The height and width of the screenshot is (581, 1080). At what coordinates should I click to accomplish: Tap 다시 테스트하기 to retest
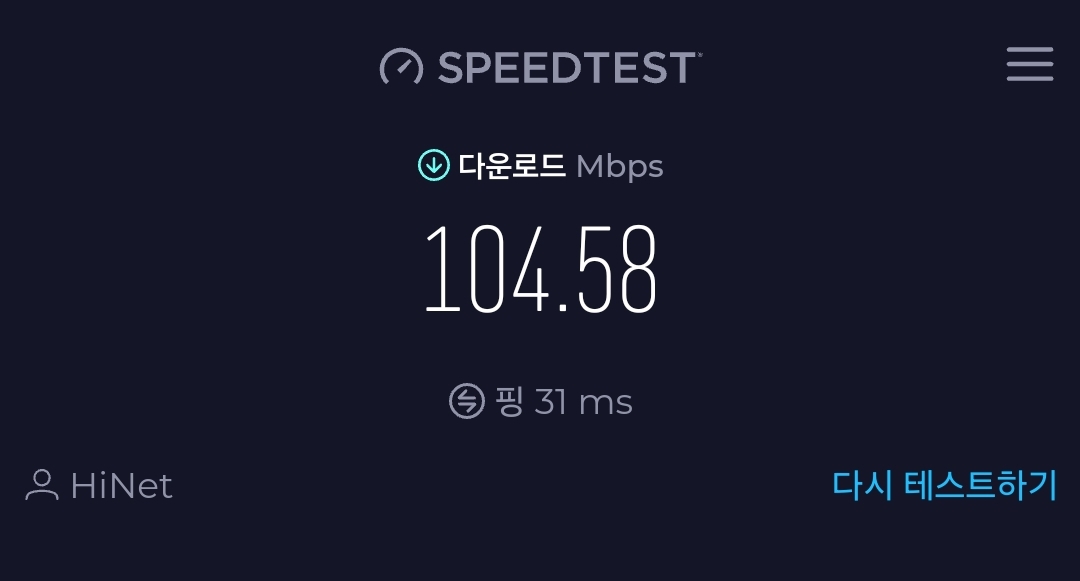tap(944, 485)
